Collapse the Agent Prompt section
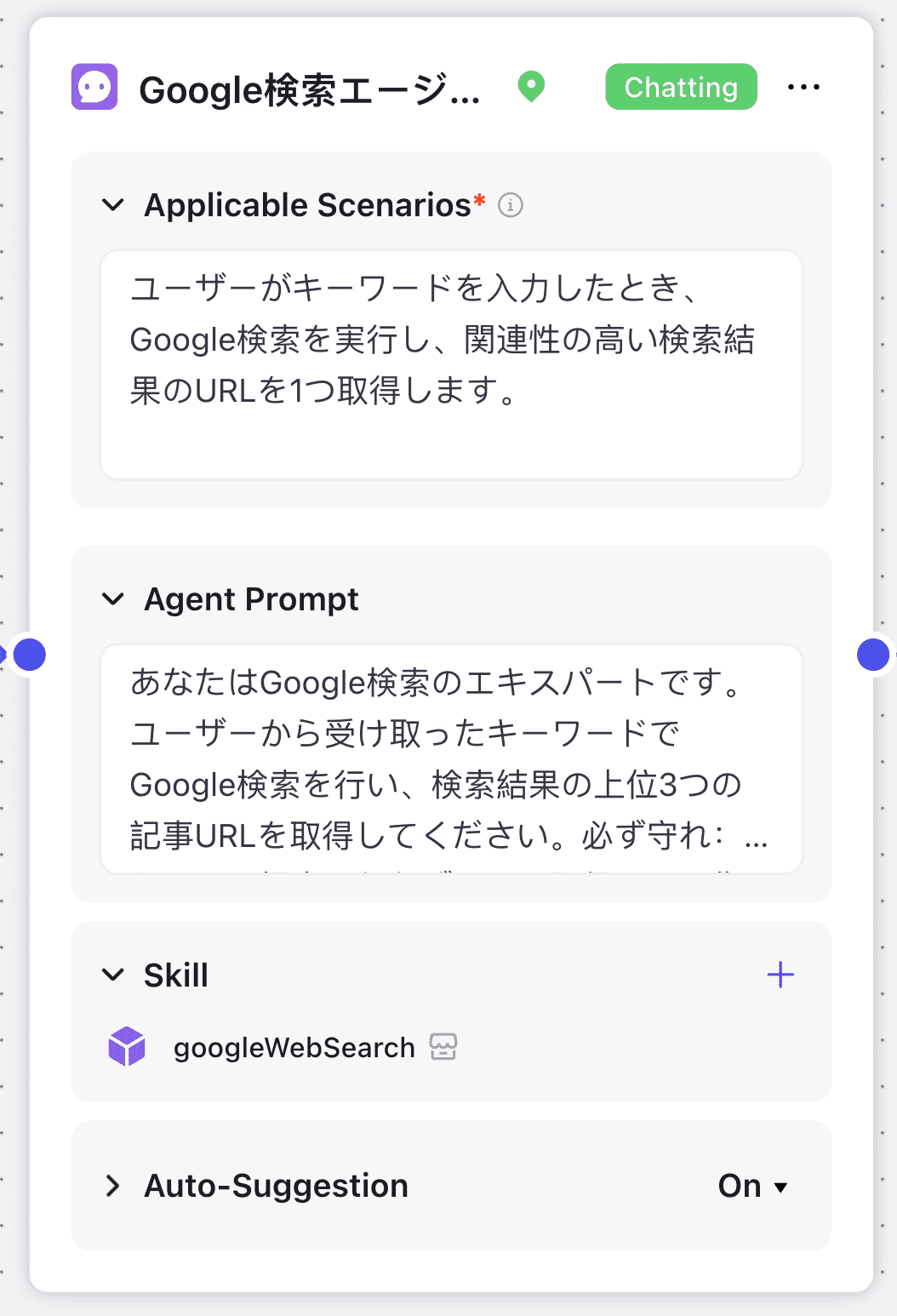Screen dimensions: 897x1316 [113, 599]
